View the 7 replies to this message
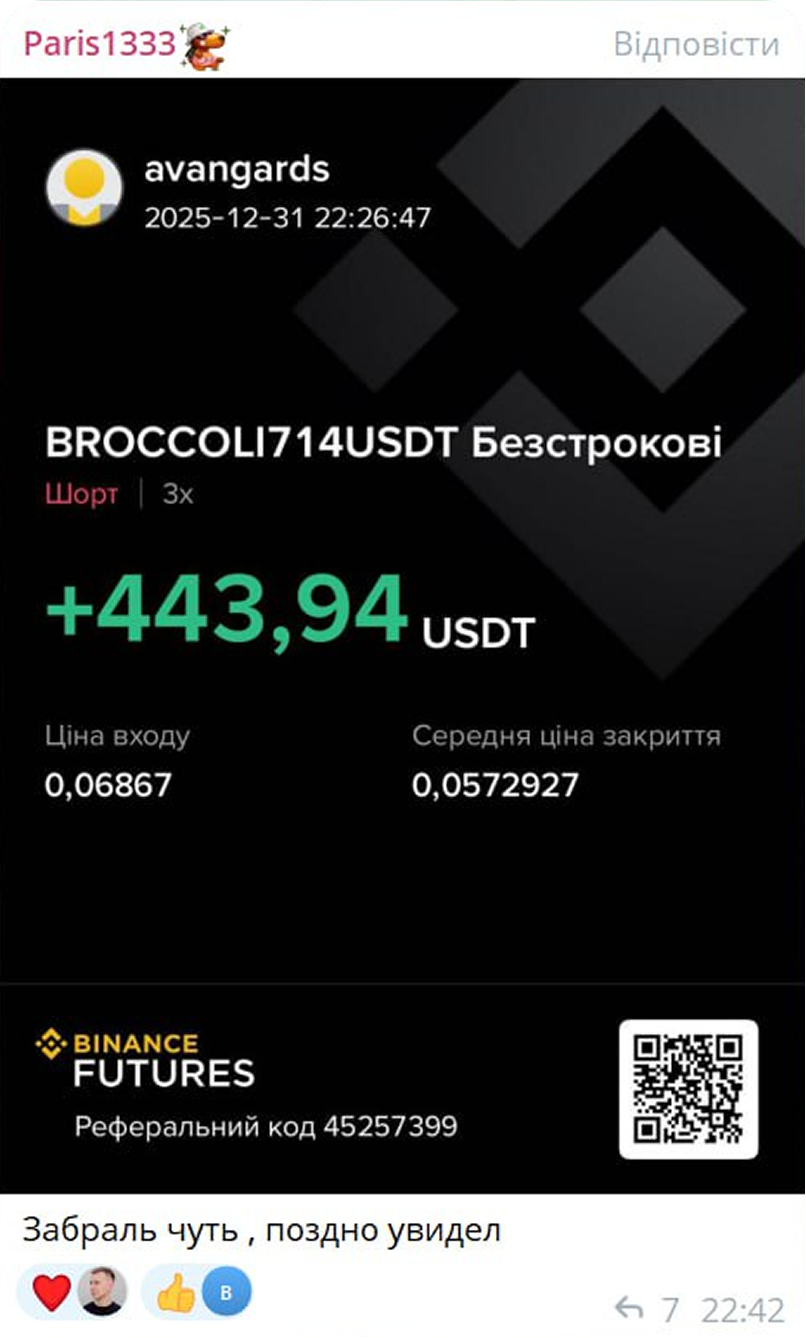The width and height of the screenshot is (806, 1338). point(646,1308)
